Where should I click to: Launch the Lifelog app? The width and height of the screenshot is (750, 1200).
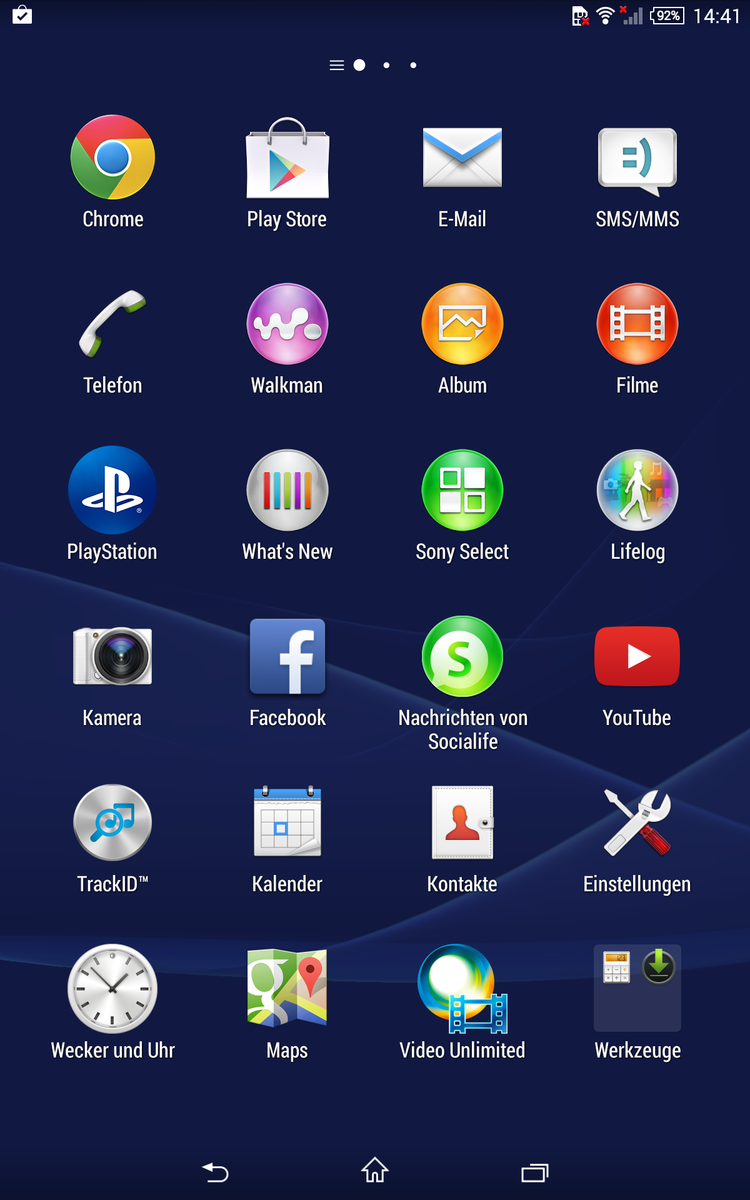(x=637, y=491)
